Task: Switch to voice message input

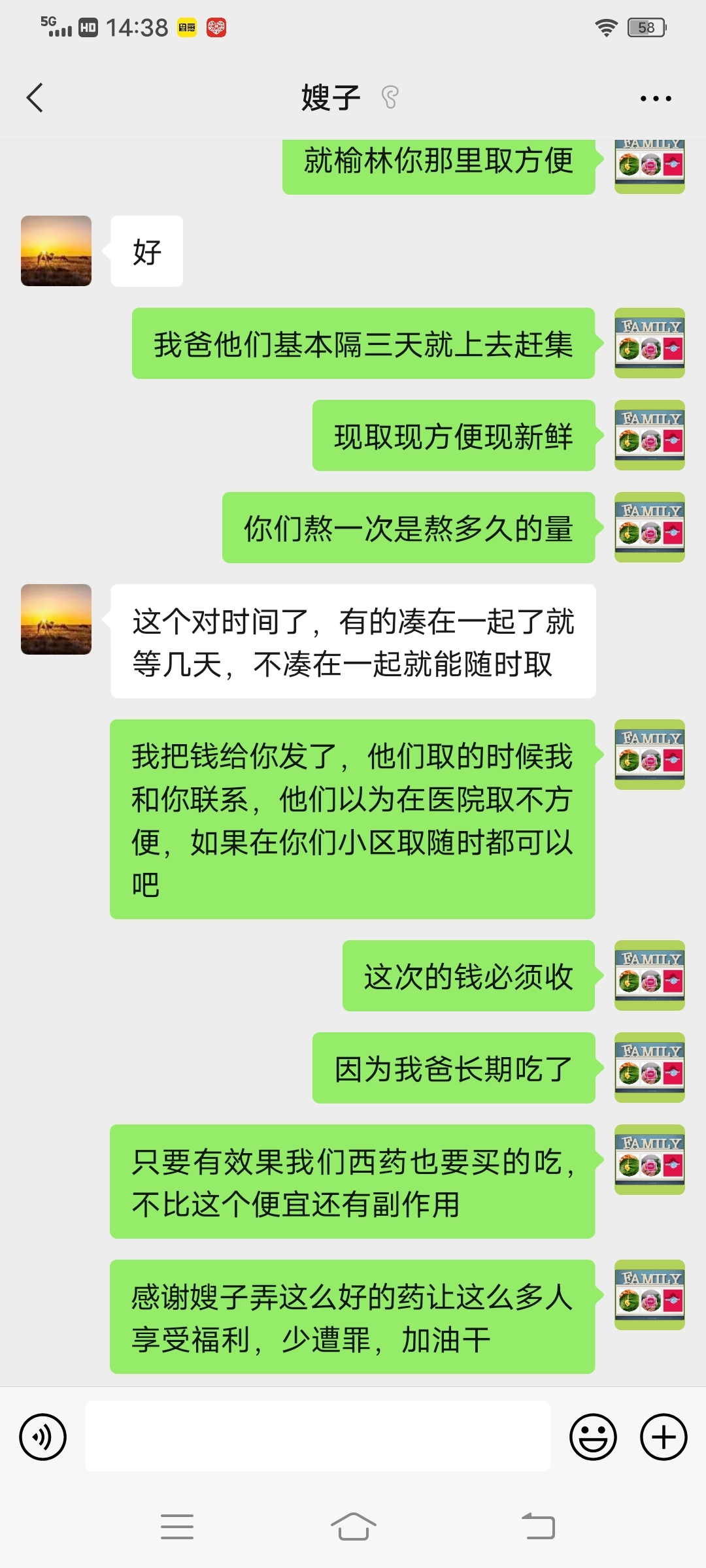Action: click(x=43, y=1437)
